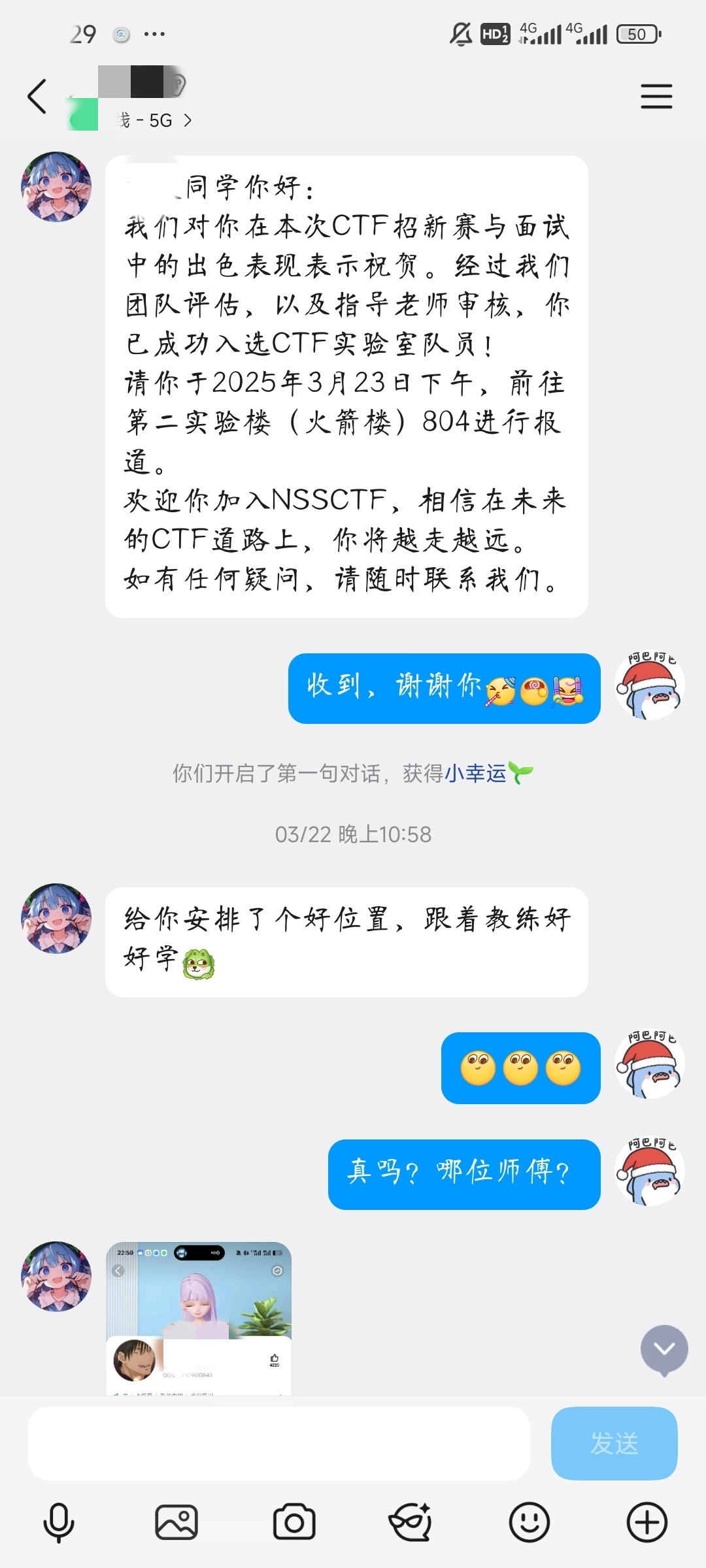View the blue-haired contact's avatar profile
The width and height of the screenshot is (706, 1568).
tap(56, 187)
